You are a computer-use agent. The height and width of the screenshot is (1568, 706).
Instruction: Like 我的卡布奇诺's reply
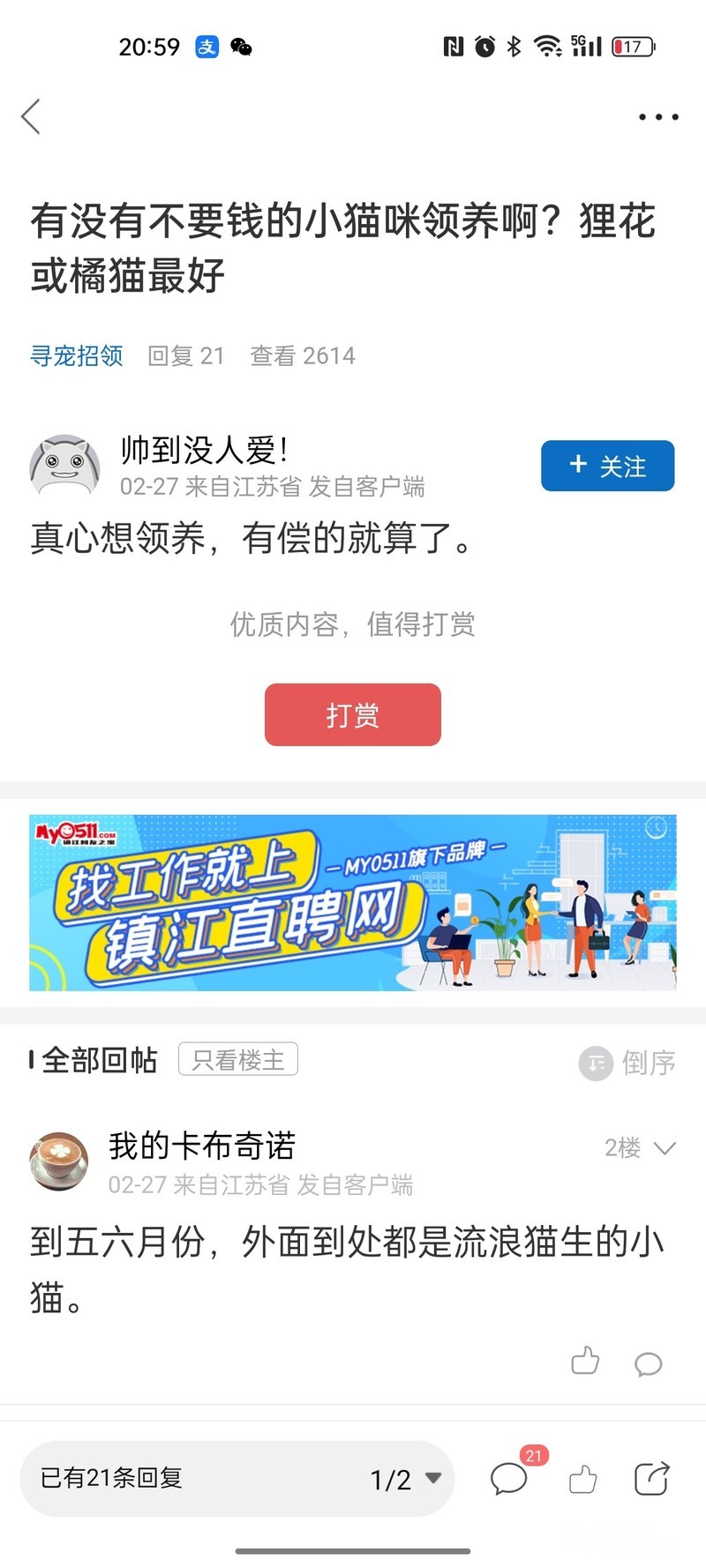(x=585, y=1362)
